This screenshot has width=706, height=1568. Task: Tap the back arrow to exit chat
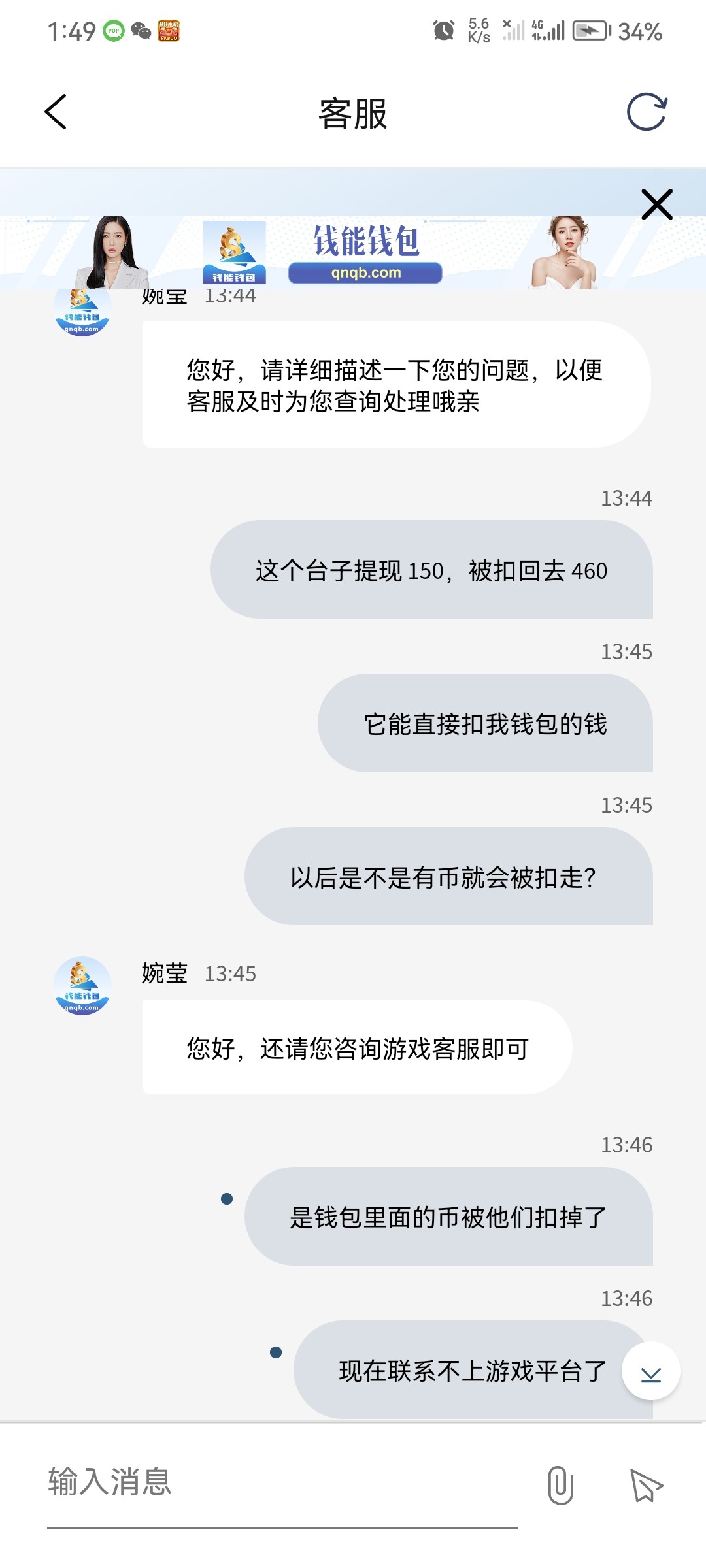click(56, 112)
